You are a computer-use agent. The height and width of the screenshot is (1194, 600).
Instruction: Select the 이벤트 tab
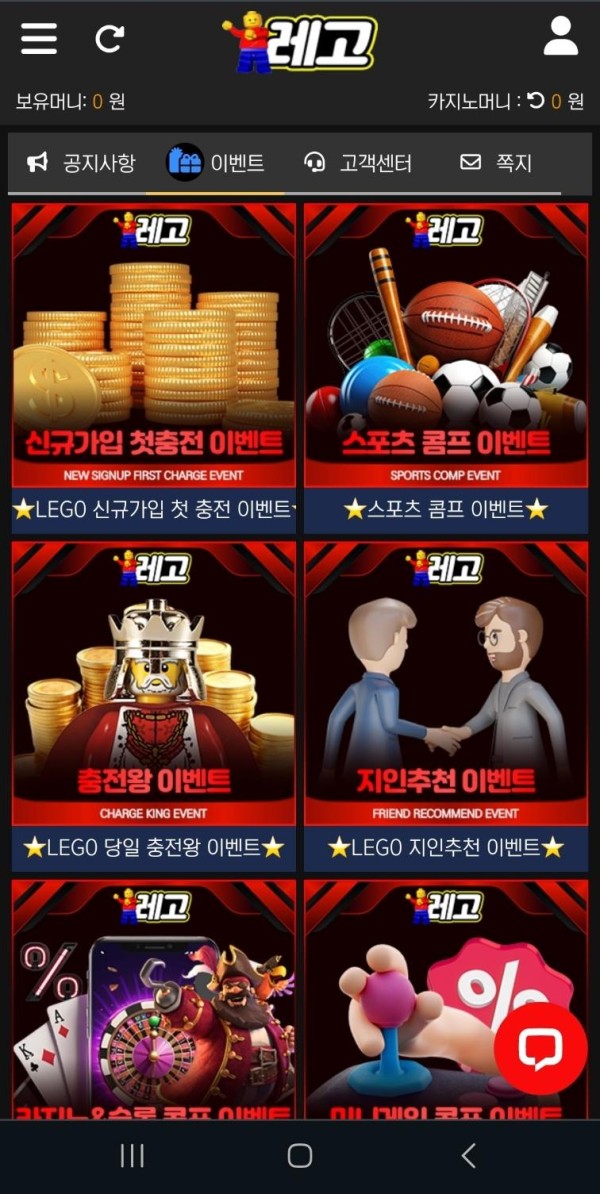point(216,163)
